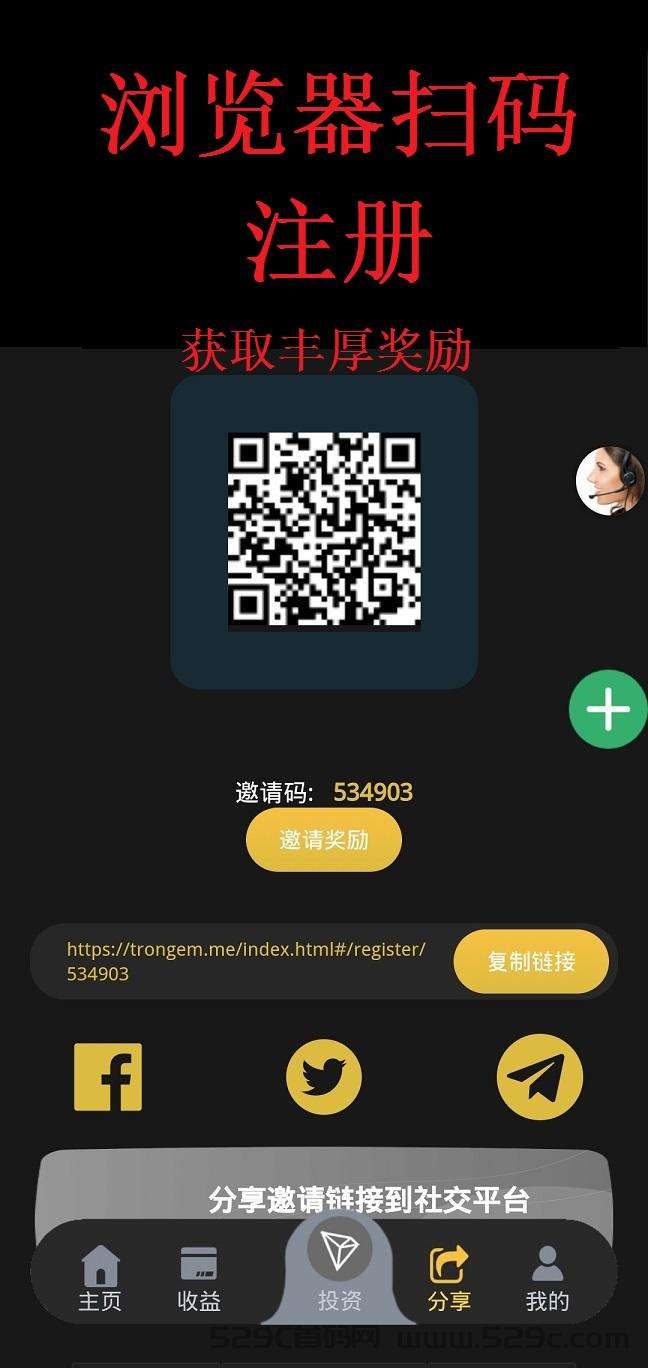648x1368 pixels.
Task: Share the invite via Facebook
Action: tap(108, 1077)
